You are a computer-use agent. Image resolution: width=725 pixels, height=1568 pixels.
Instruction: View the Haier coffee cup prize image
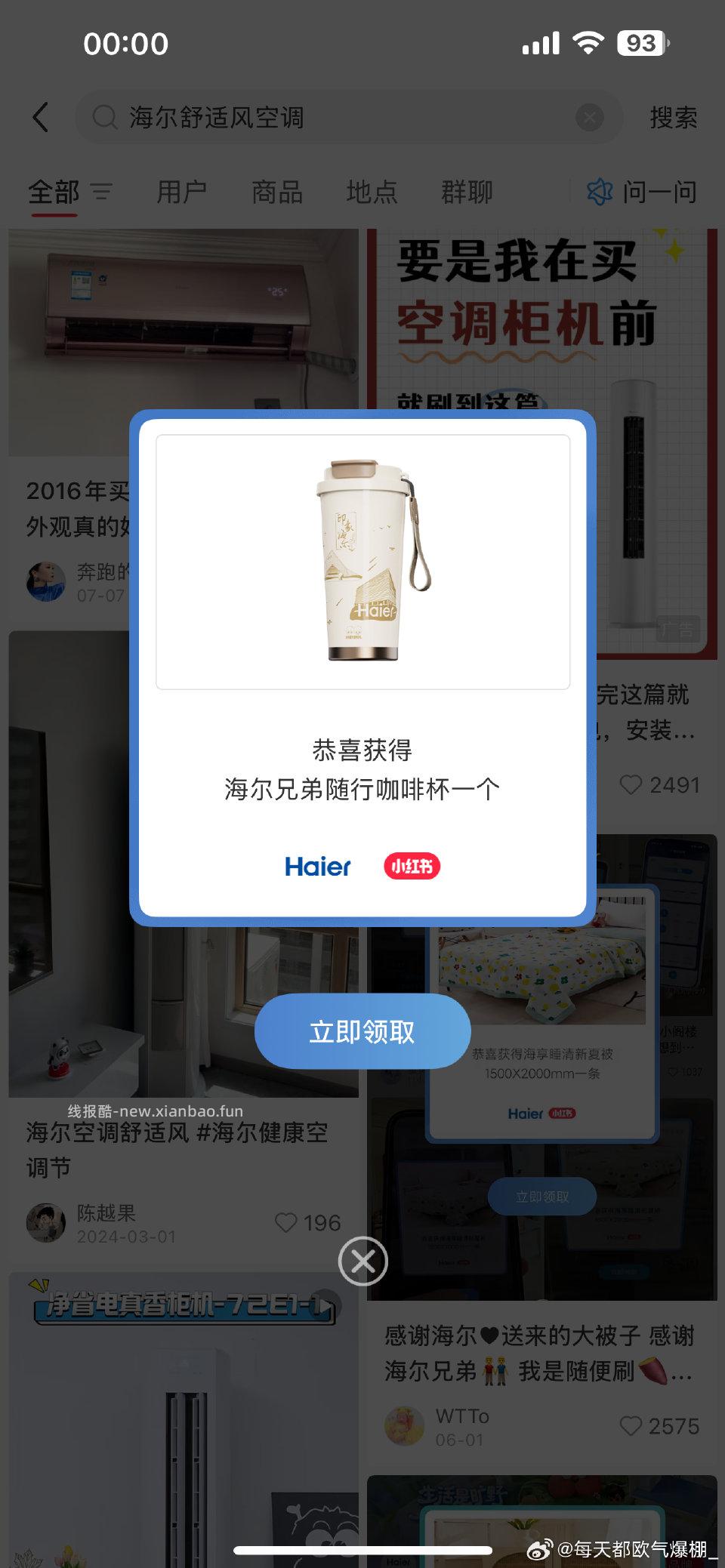[362, 559]
